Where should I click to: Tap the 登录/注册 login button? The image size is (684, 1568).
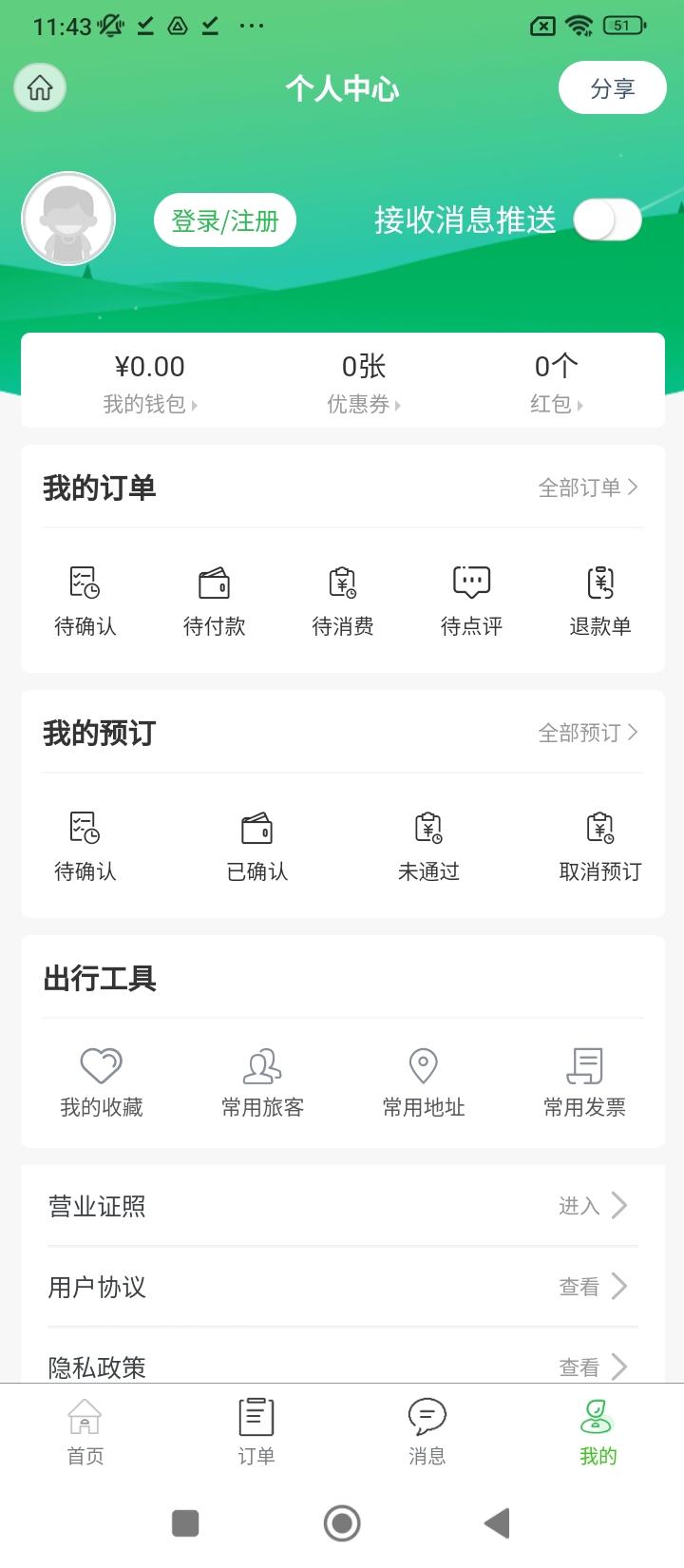tap(225, 220)
